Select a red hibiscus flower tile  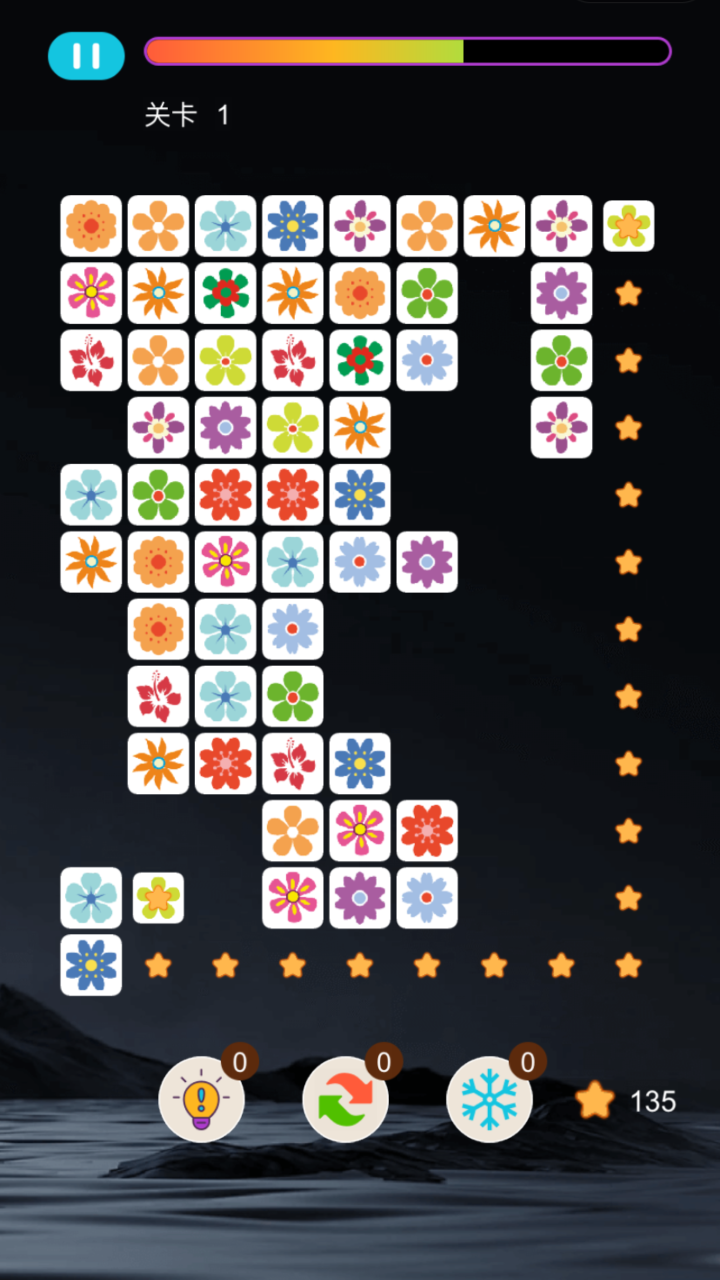tap(91, 360)
